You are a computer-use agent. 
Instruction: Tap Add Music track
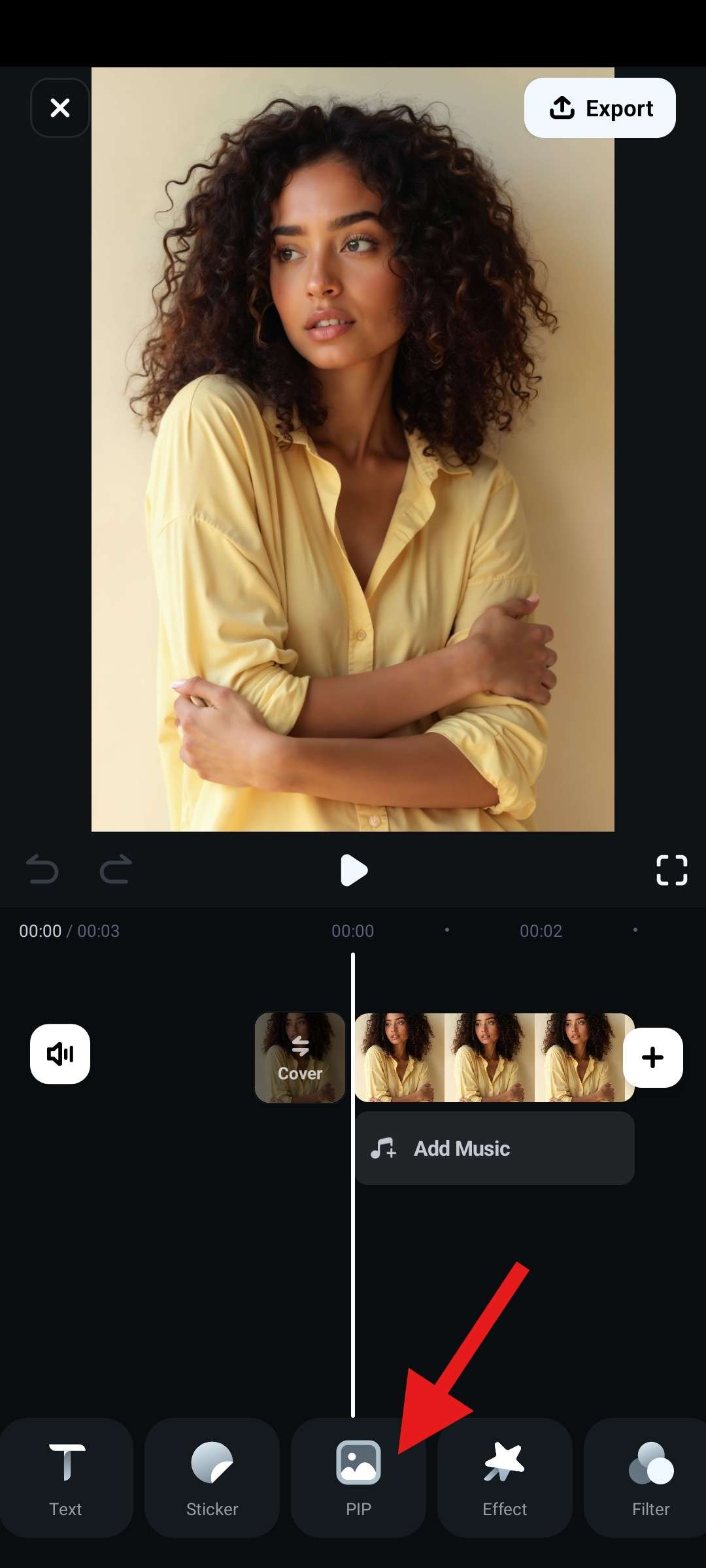tap(494, 1148)
